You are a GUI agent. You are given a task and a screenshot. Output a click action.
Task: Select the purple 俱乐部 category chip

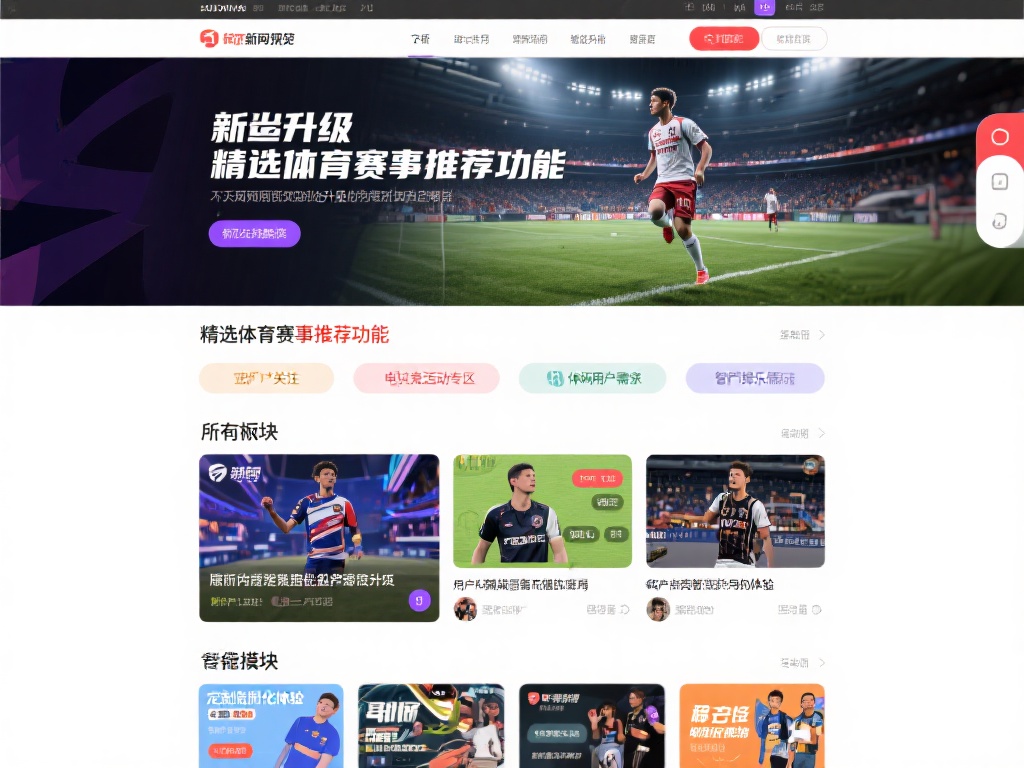point(755,378)
